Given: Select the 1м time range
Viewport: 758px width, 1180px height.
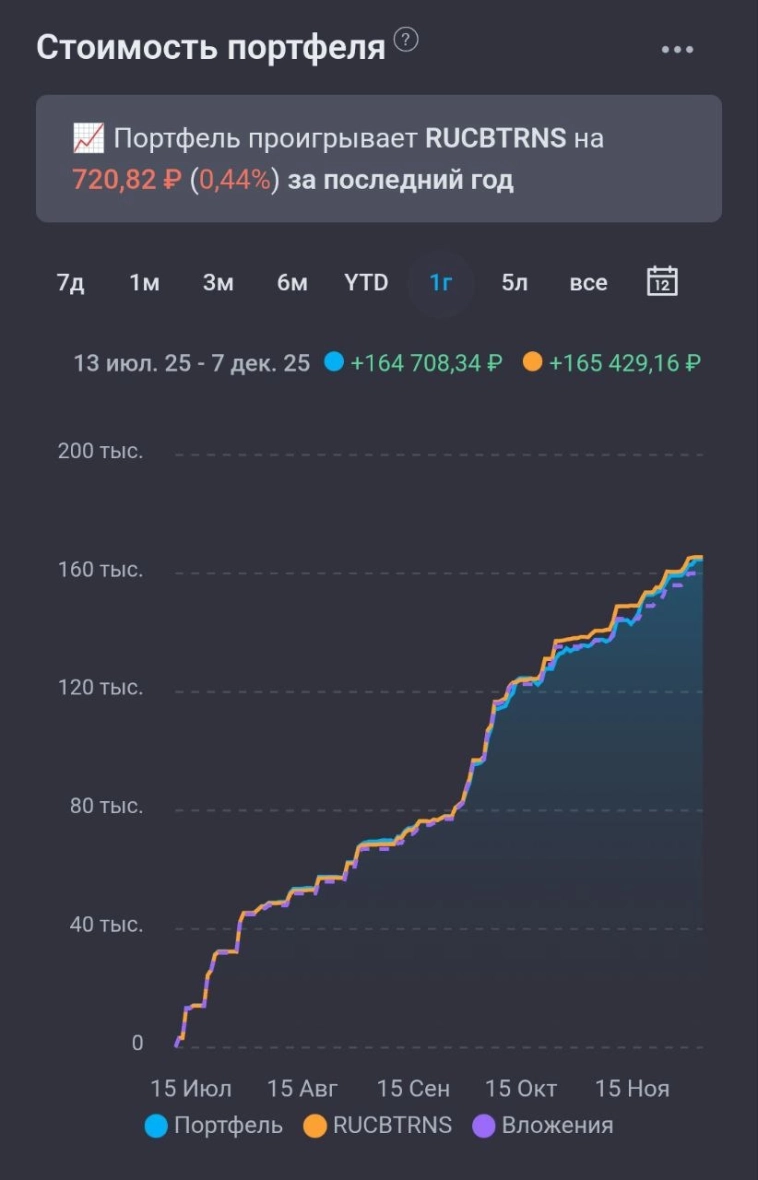Looking at the screenshot, I should (x=144, y=283).
